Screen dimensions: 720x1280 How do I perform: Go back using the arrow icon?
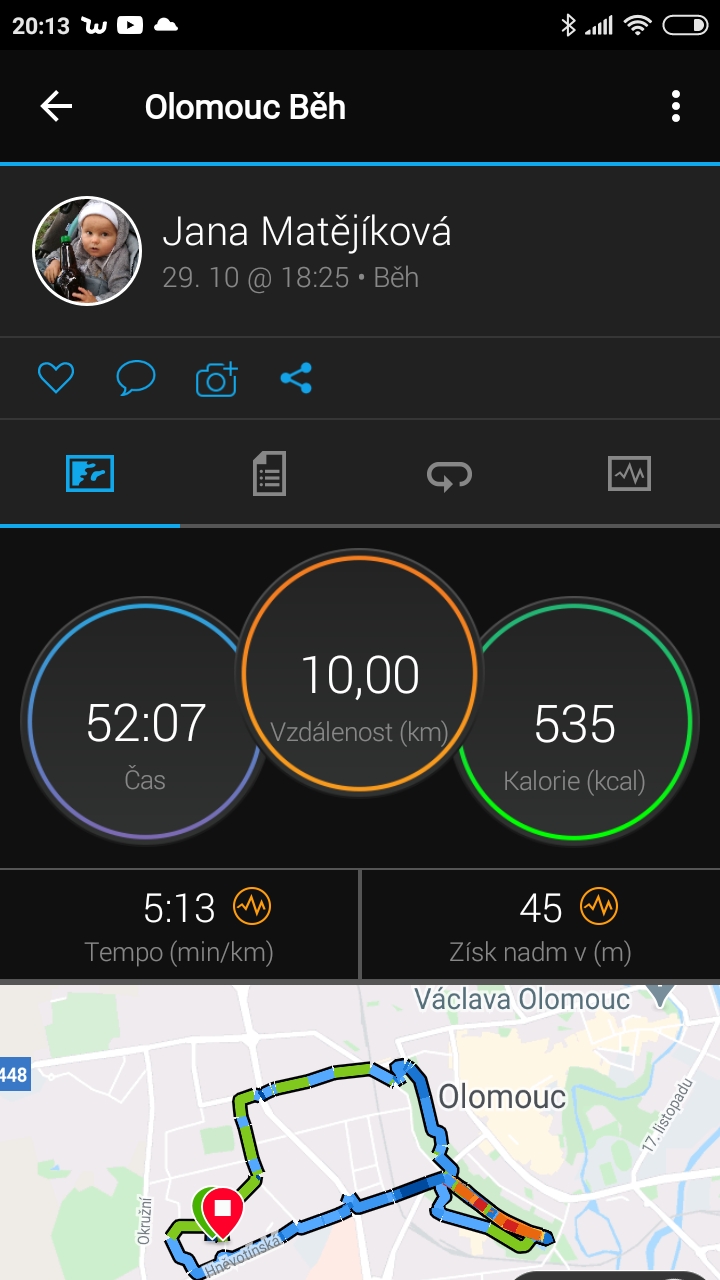click(x=56, y=107)
